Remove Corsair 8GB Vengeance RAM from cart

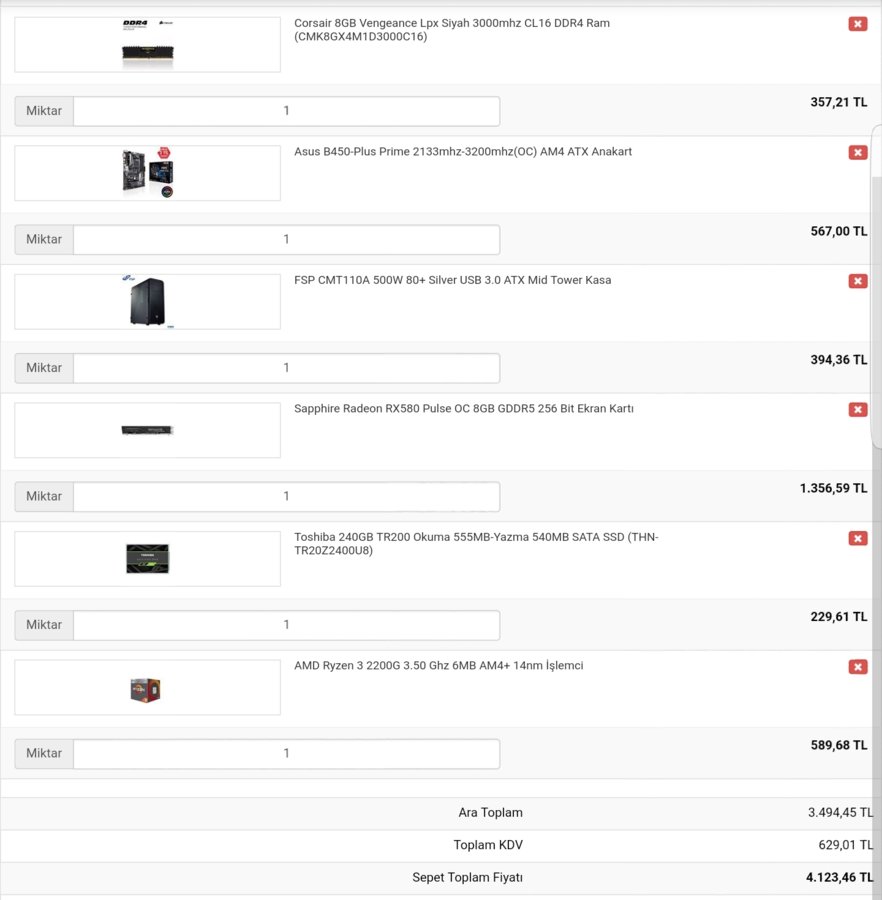857,24
